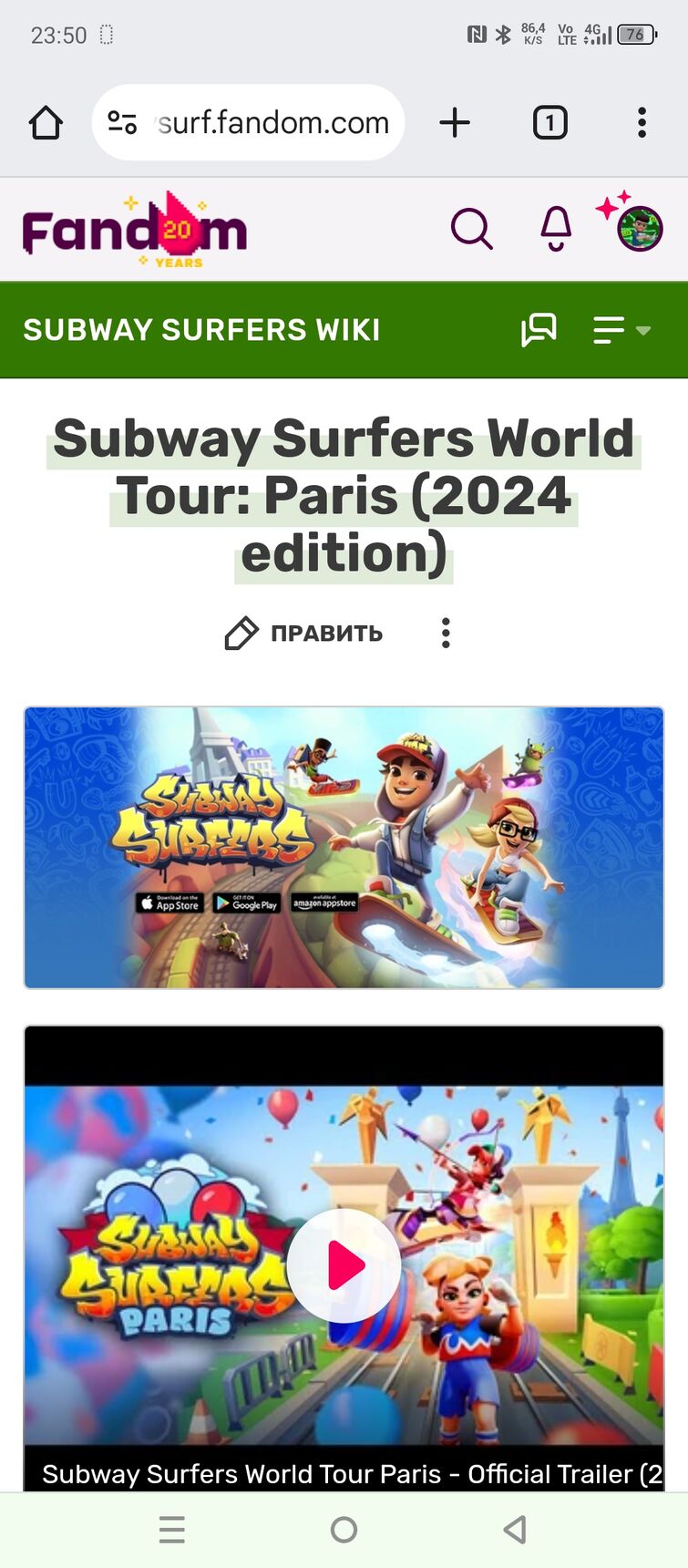This screenshot has height=1568, width=688.
Task: Open a new browser tab
Action: tap(455, 122)
